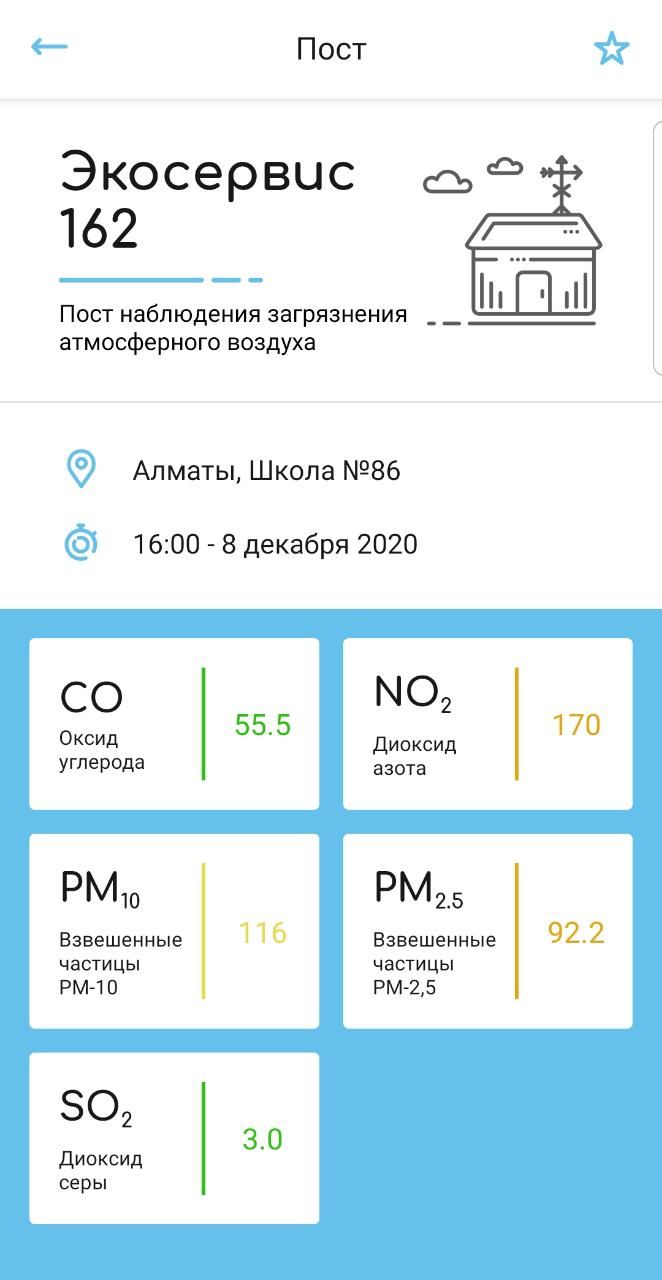Open the CO carbon monoxide card
662x1280 pixels.
174,724
